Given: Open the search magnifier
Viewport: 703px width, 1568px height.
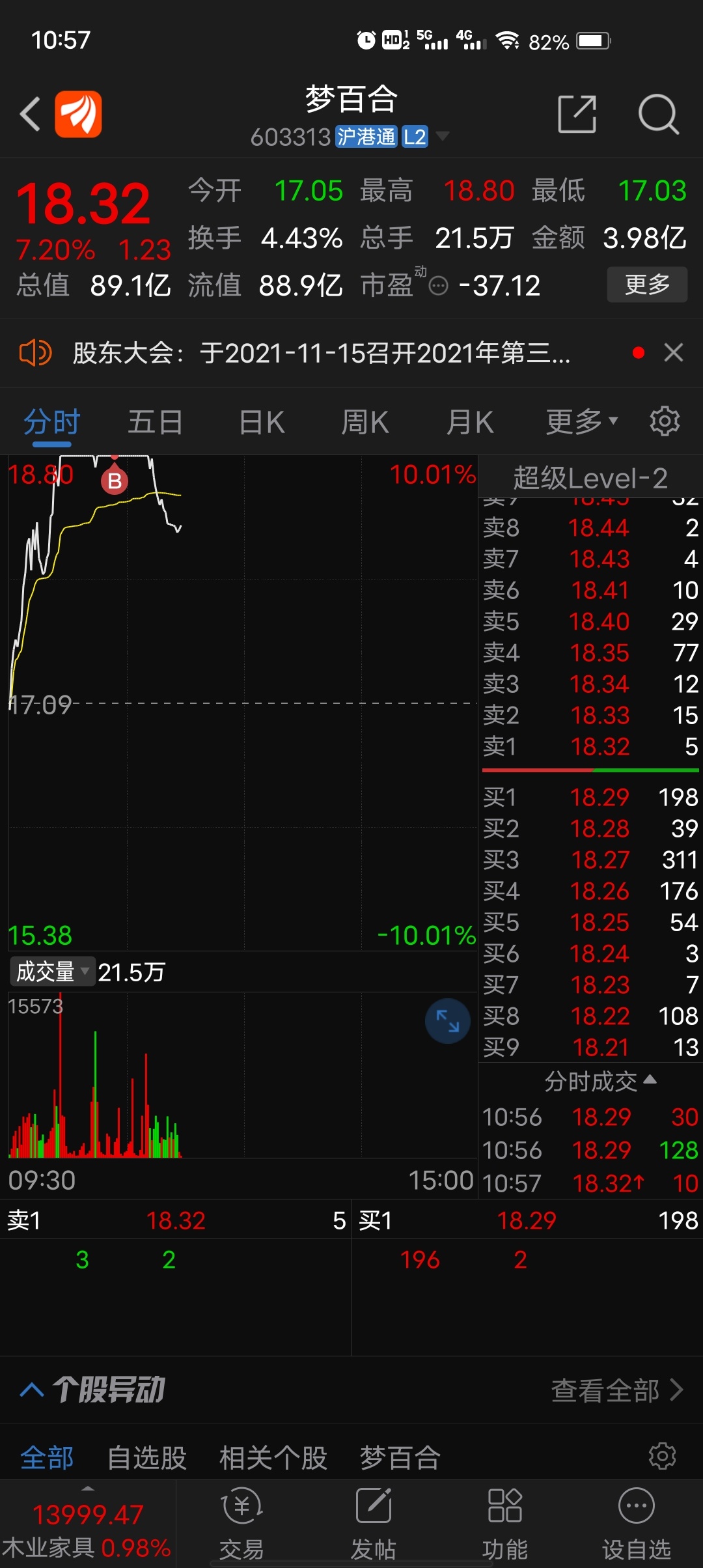Looking at the screenshot, I should pyautogui.click(x=658, y=114).
